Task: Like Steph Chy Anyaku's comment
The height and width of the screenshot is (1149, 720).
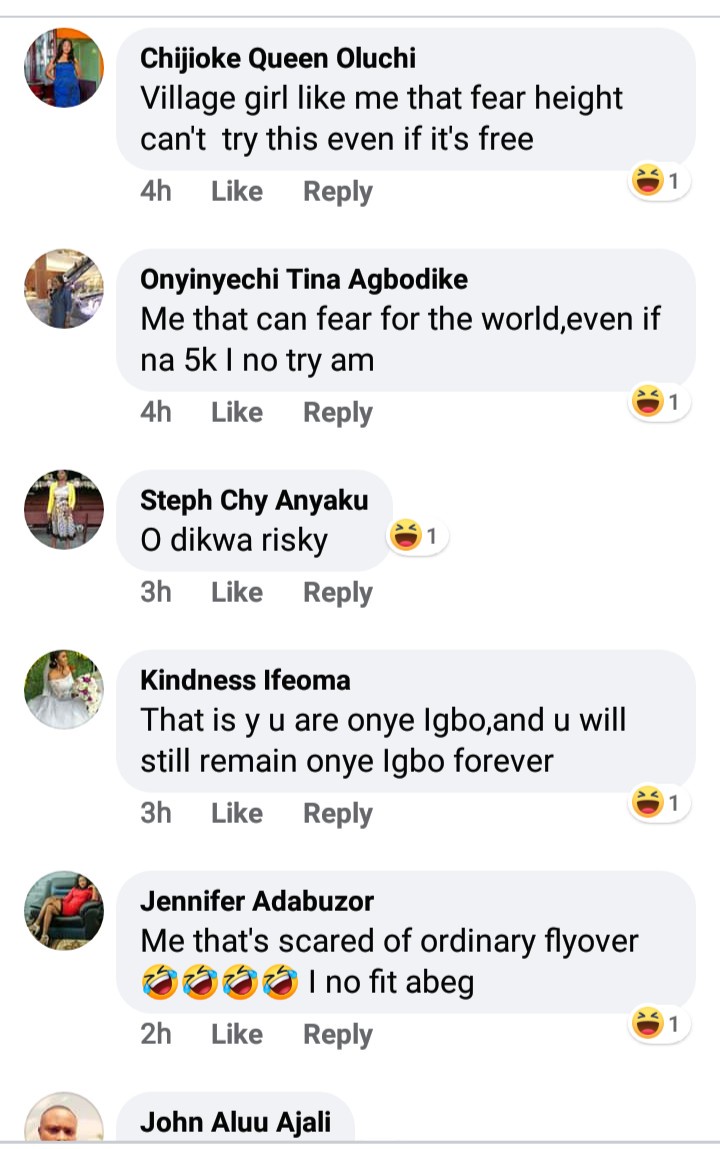Action: pos(236,592)
